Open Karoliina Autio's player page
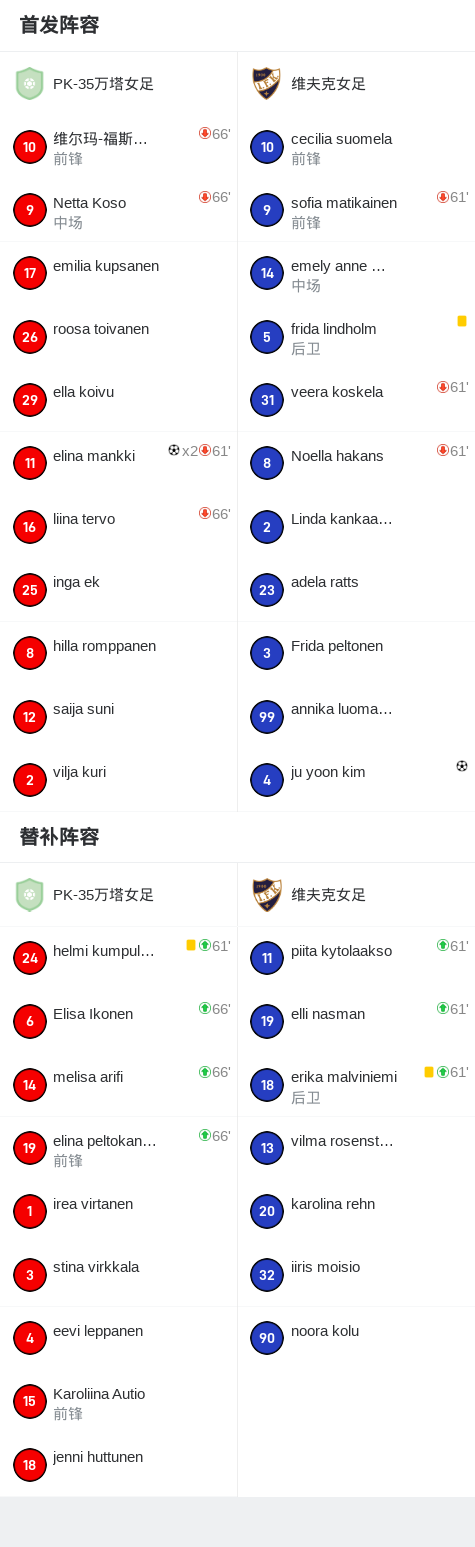 click(x=118, y=1401)
